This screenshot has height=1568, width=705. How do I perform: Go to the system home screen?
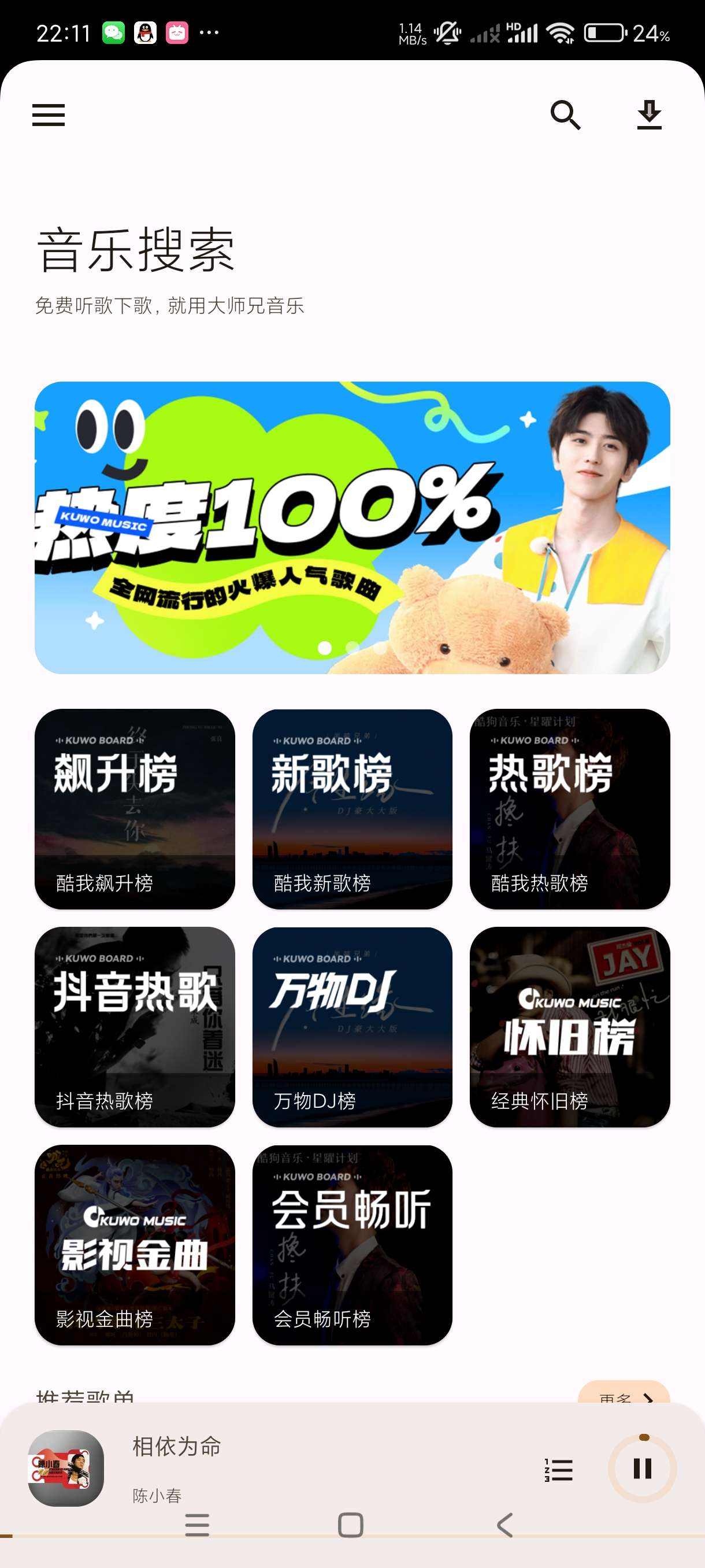click(350, 1525)
